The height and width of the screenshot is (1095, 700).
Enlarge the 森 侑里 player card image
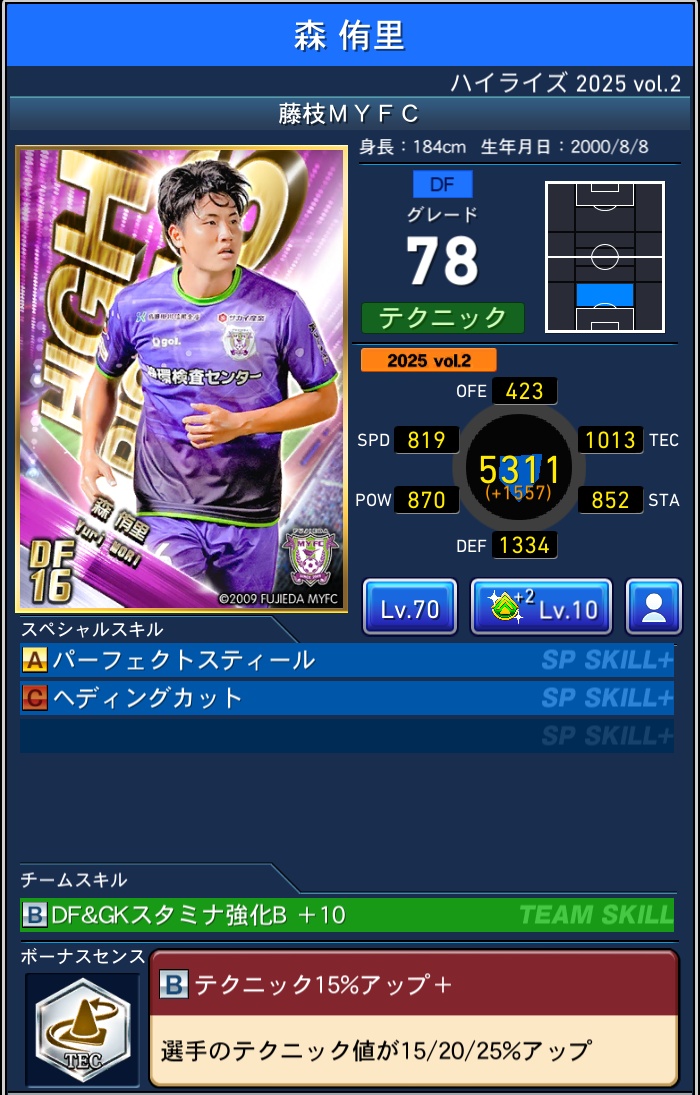tap(181, 379)
